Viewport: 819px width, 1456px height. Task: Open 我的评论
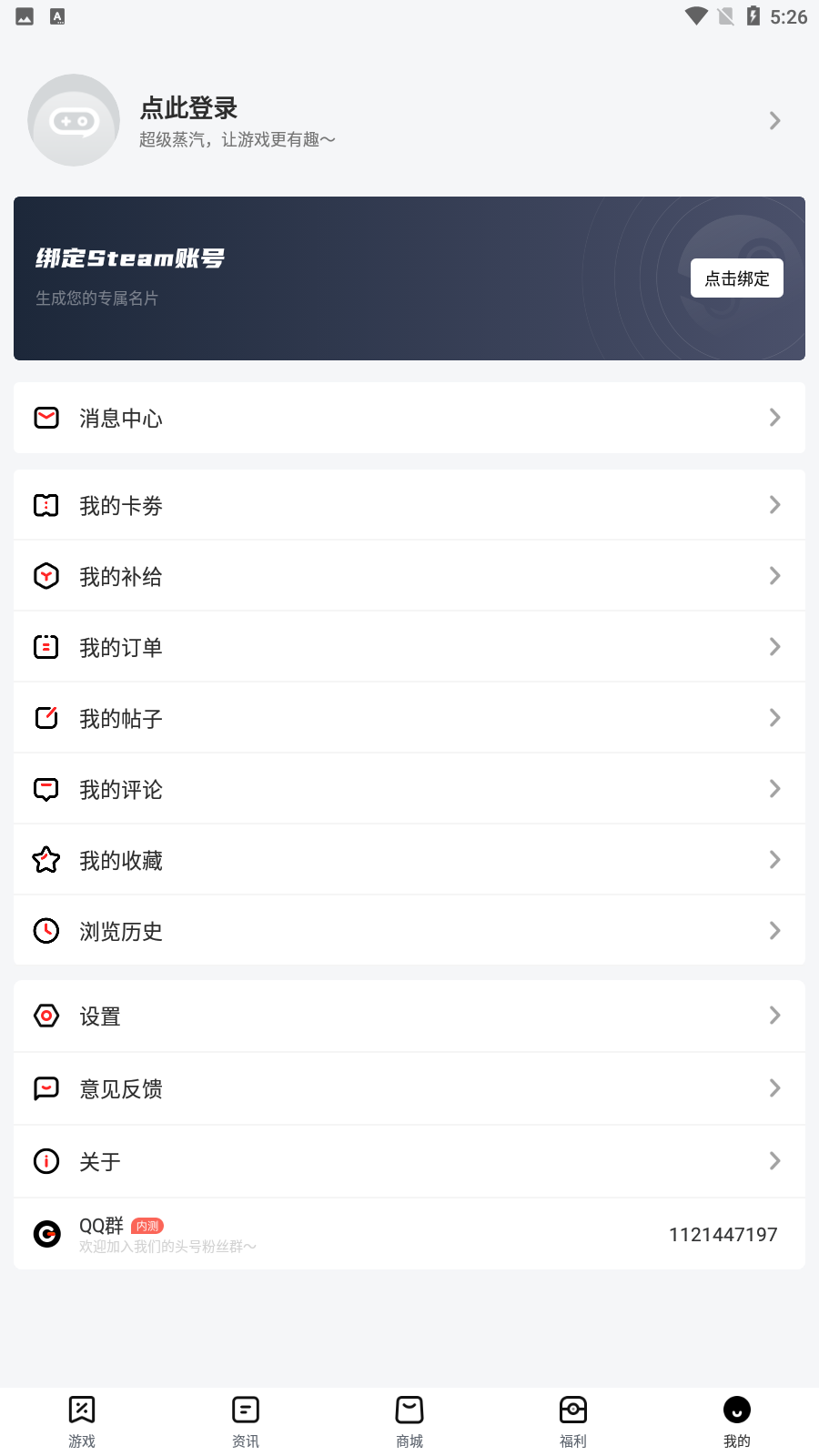tap(409, 789)
